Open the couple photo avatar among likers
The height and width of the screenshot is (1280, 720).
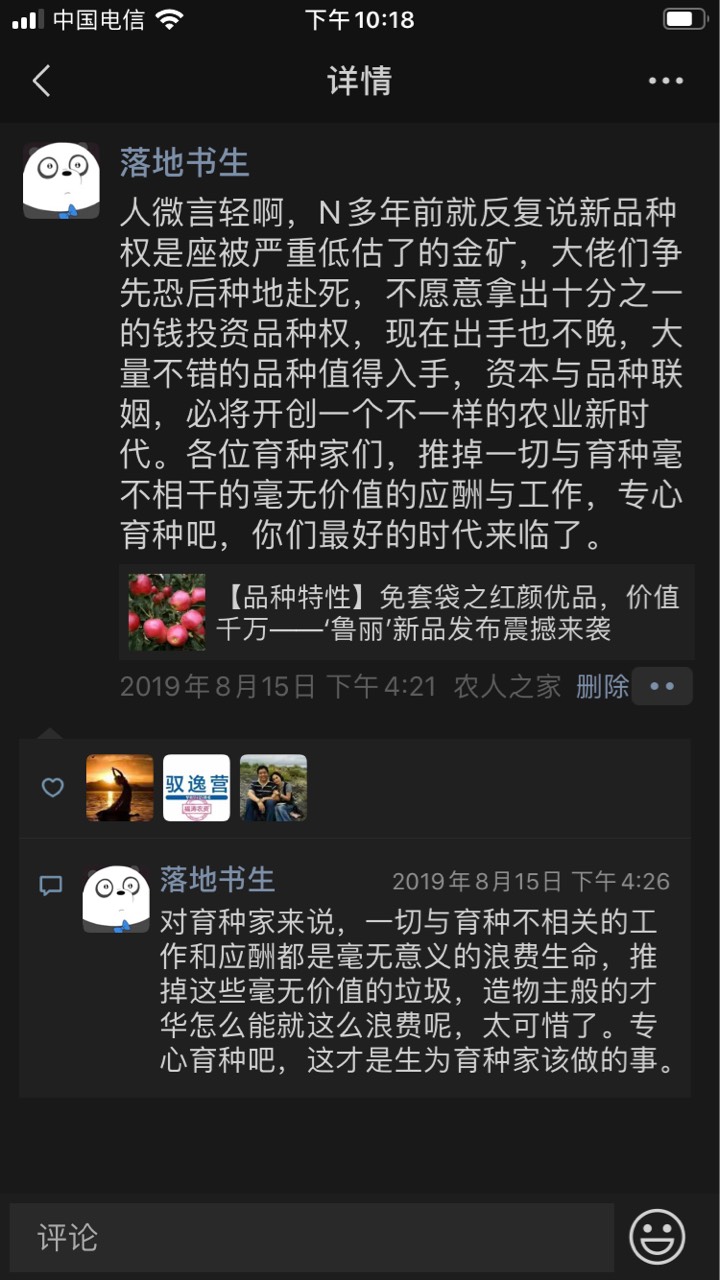pyautogui.click(x=273, y=788)
